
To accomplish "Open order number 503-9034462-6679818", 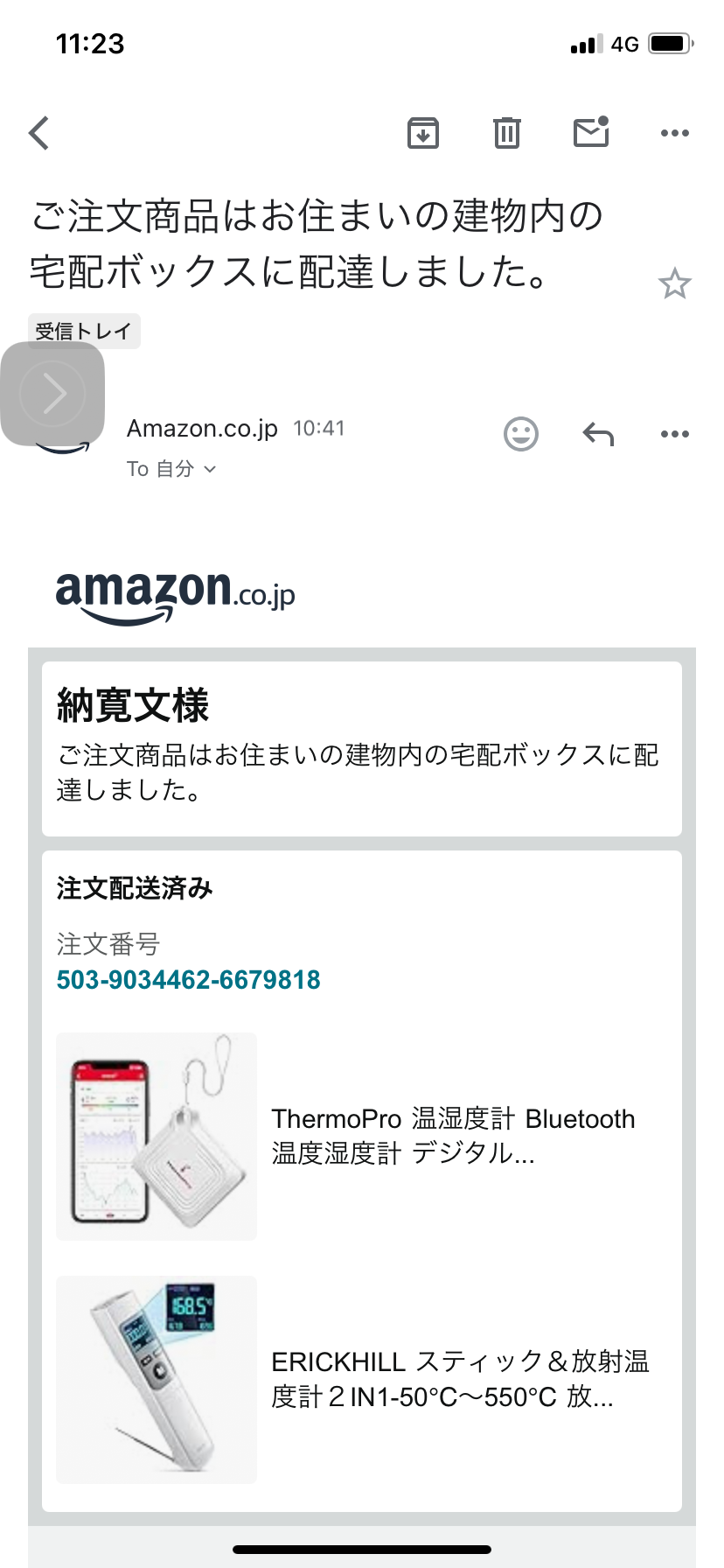I will pyautogui.click(x=189, y=980).
